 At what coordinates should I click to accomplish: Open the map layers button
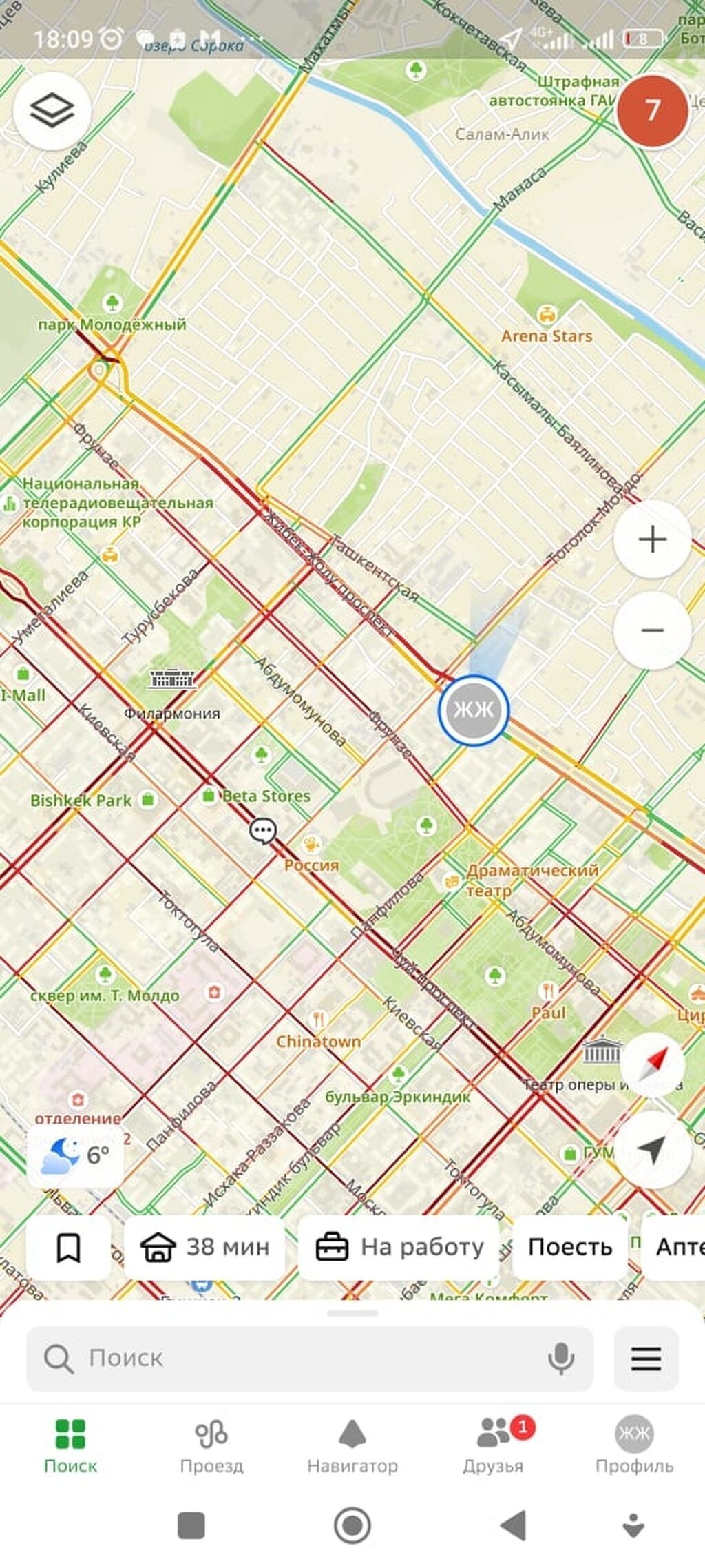pyautogui.click(x=52, y=110)
